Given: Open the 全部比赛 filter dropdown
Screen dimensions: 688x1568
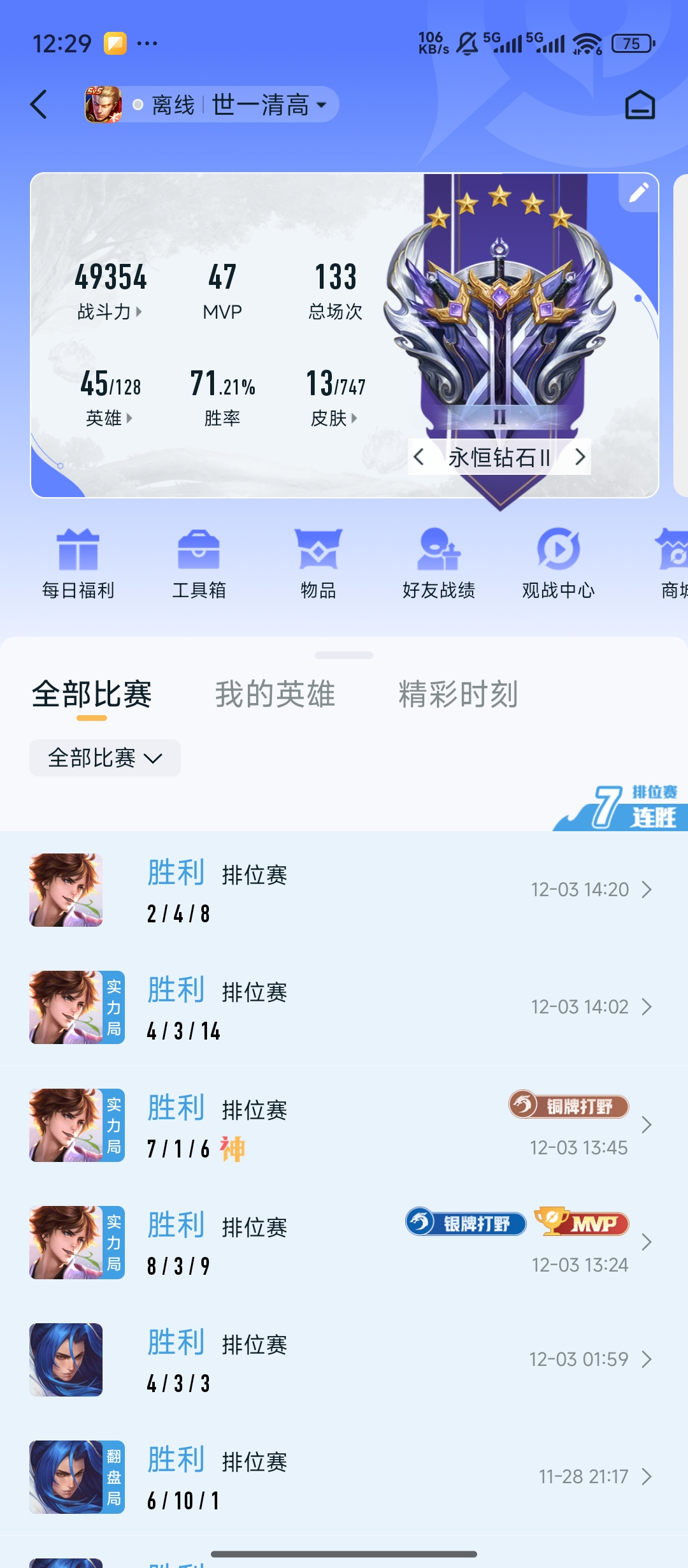Looking at the screenshot, I should (104, 758).
